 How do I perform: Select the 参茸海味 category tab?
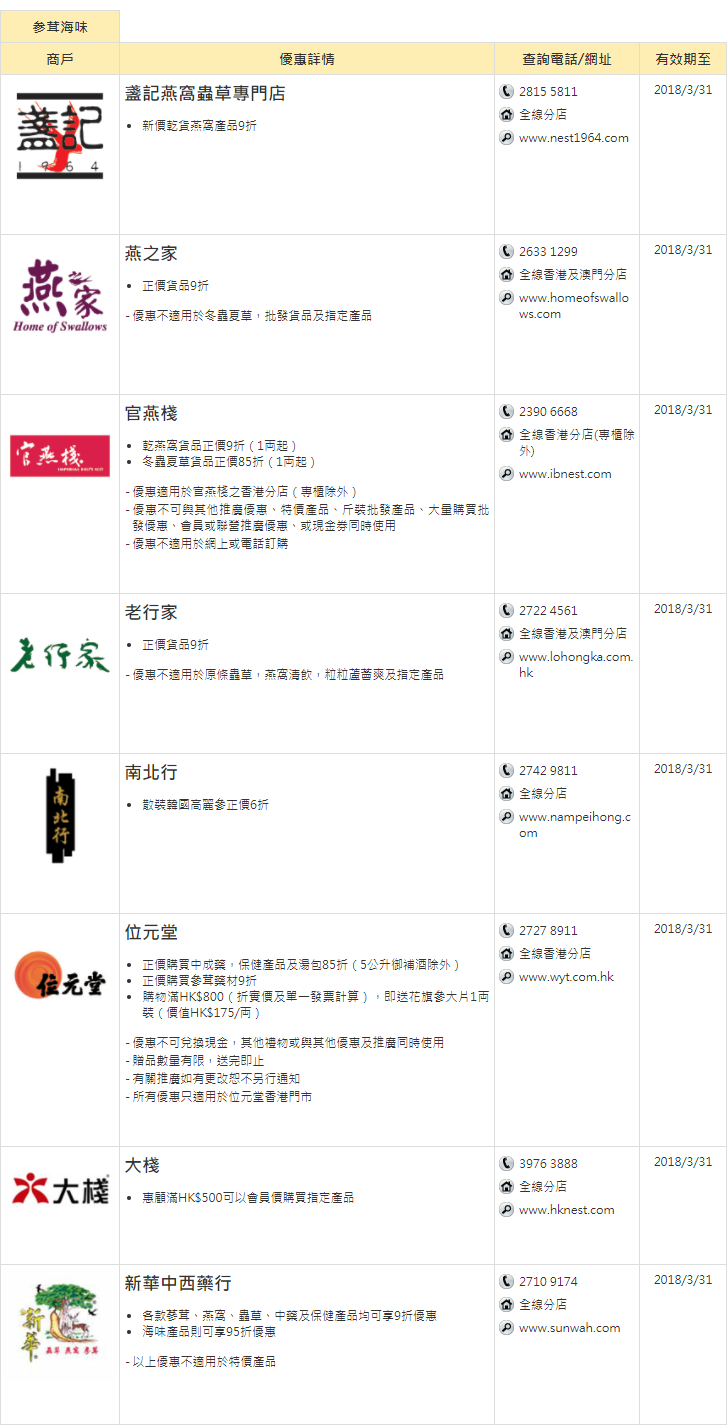coord(60,27)
